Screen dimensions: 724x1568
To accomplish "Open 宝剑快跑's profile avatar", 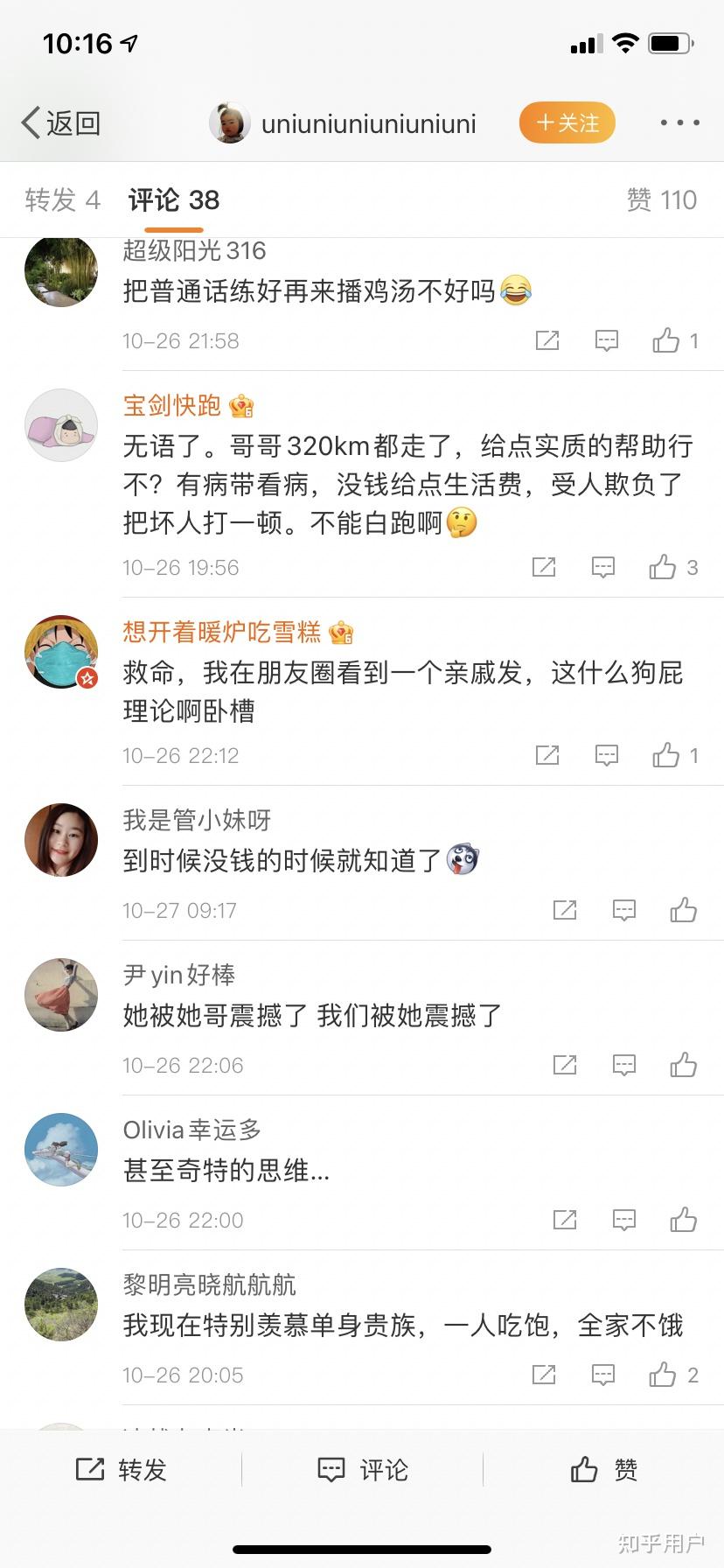I will point(61,425).
